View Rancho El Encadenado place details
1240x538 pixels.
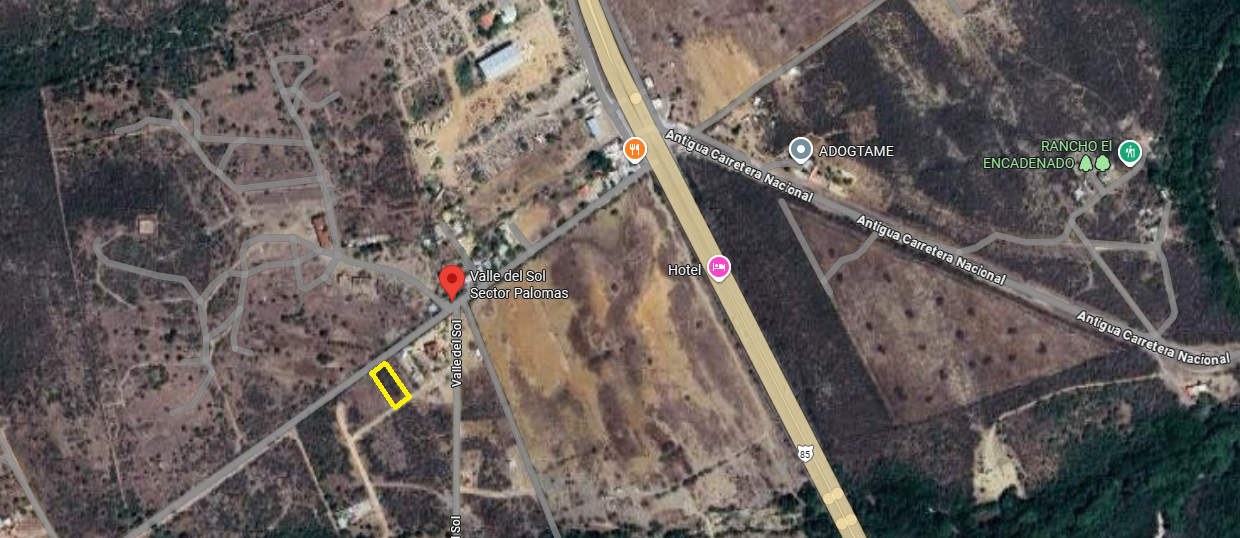pos(1130,152)
